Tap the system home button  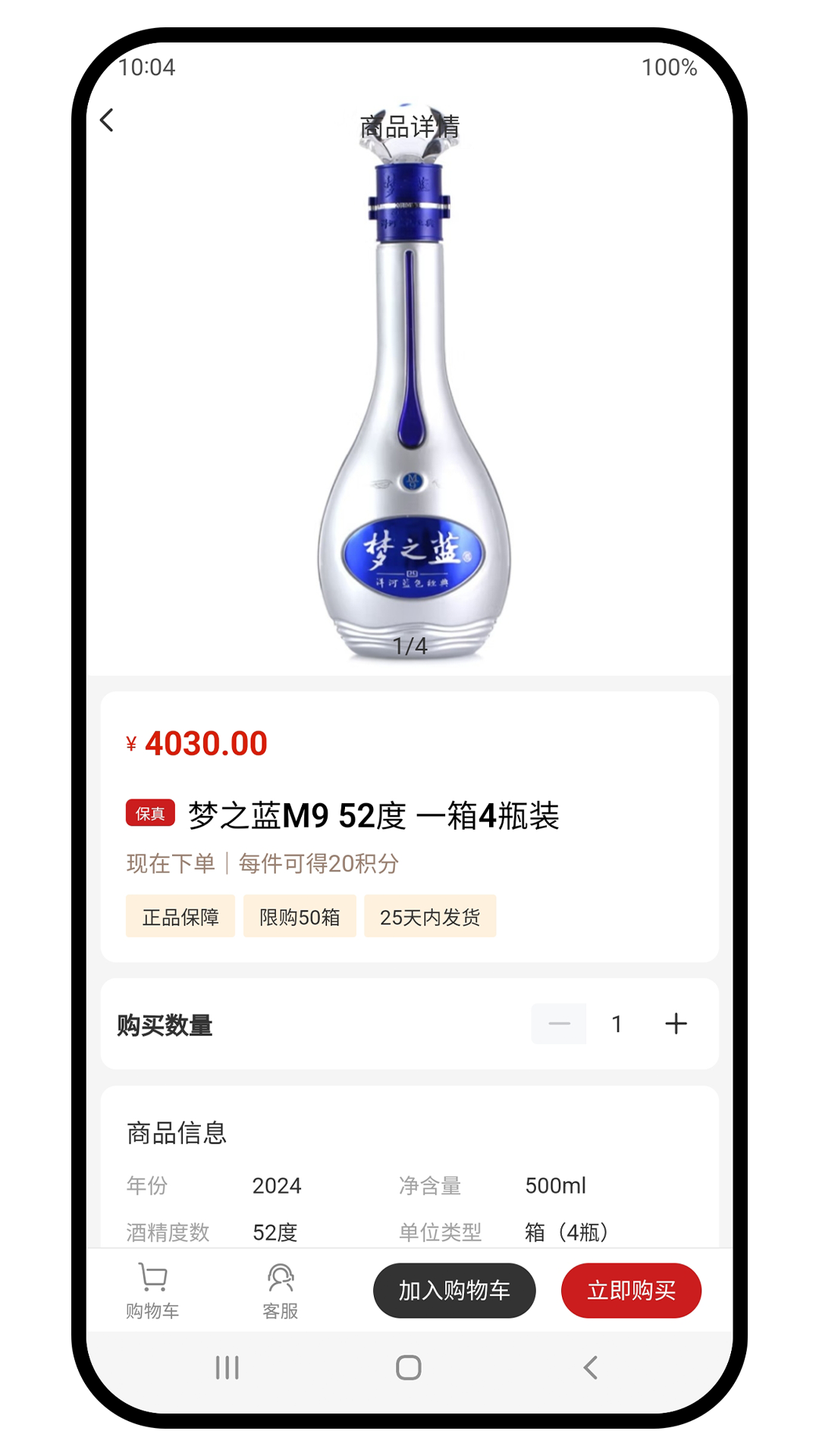[x=409, y=1367]
